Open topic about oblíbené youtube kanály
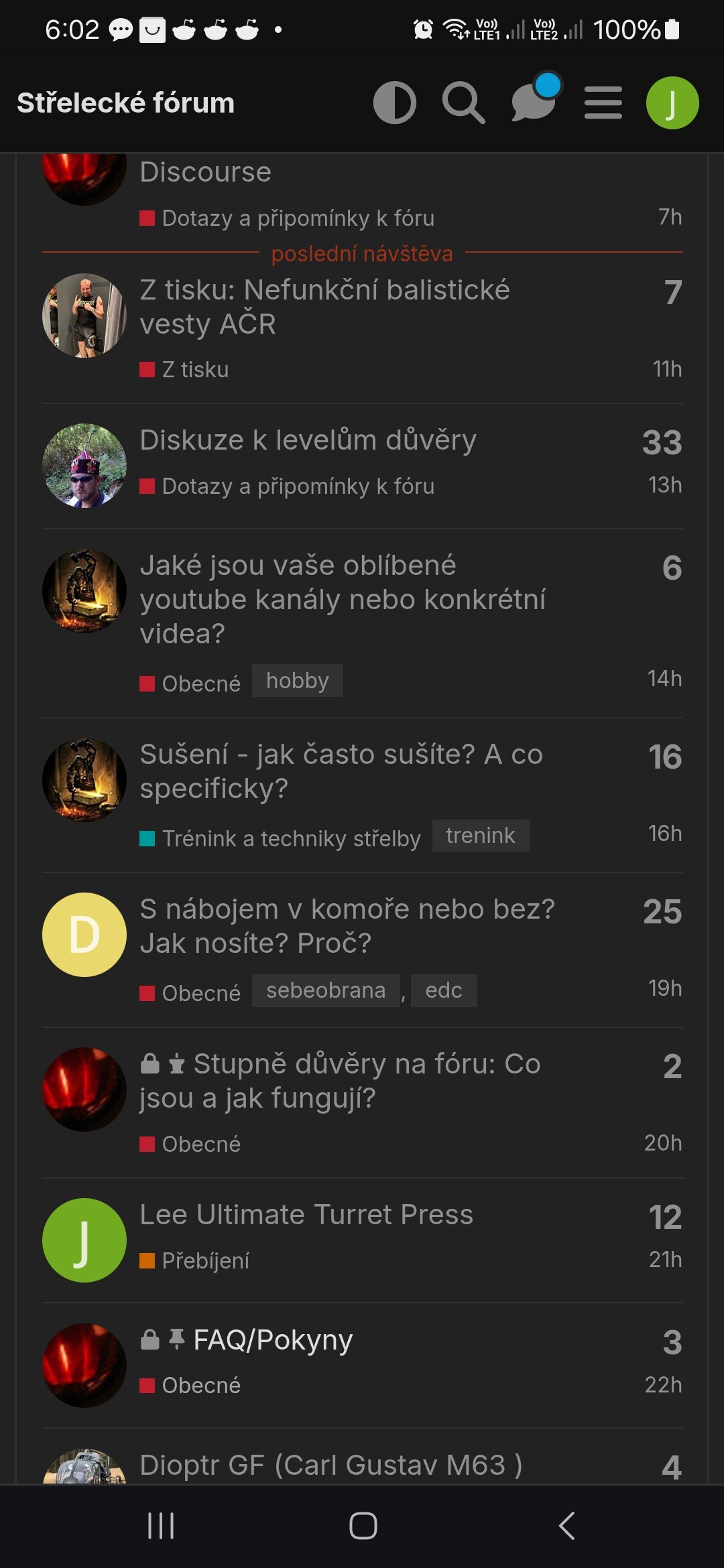This screenshot has height=1568, width=724. (x=343, y=599)
